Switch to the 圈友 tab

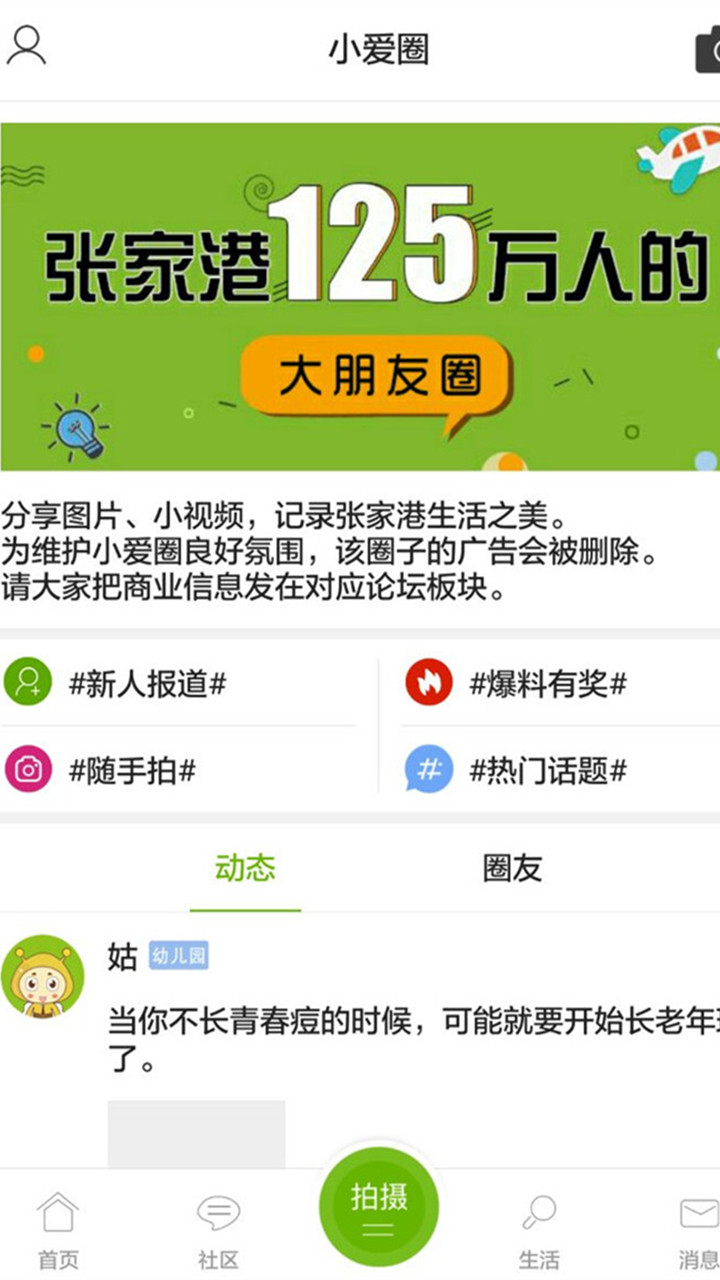[512, 868]
